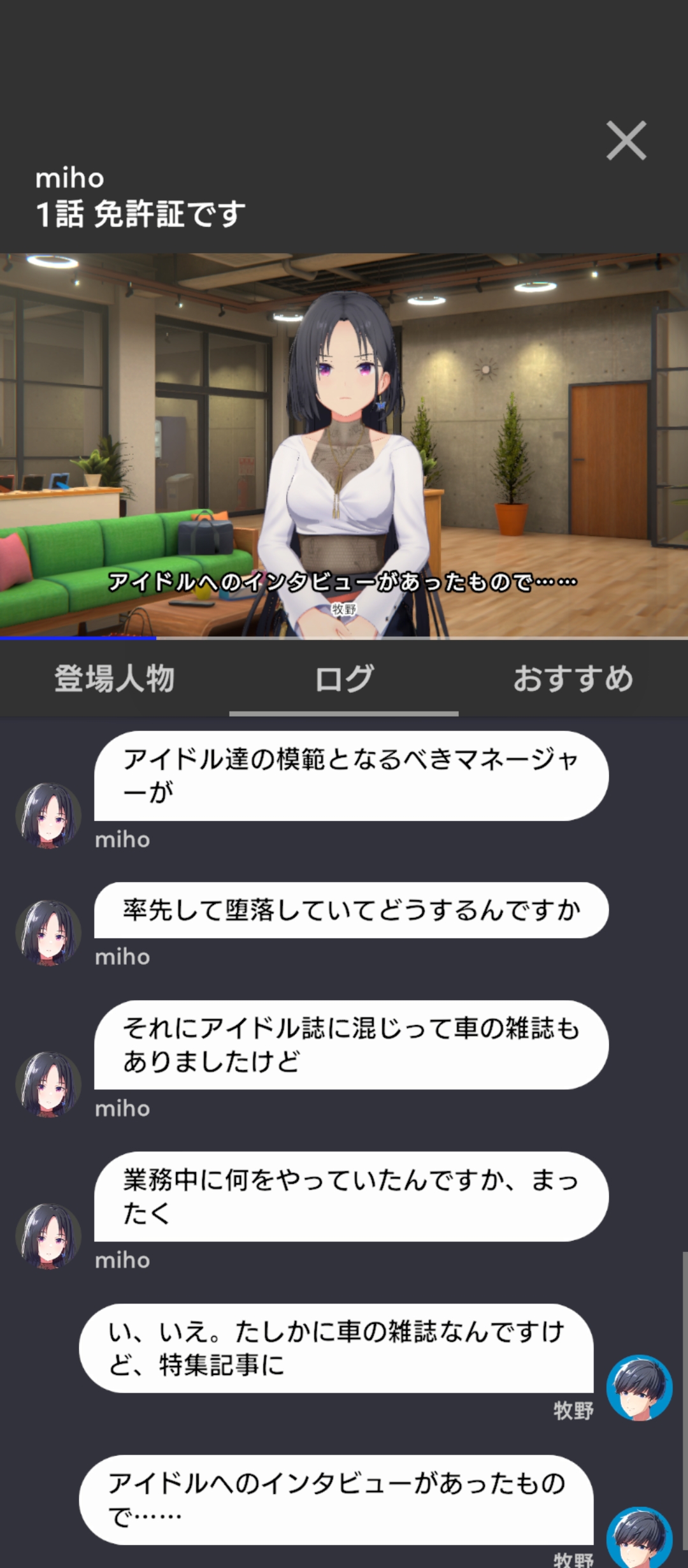
Task: Tap log line 率先して堕落していてどうするんですか
Action: pyautogui.click(x=351, y=910)
